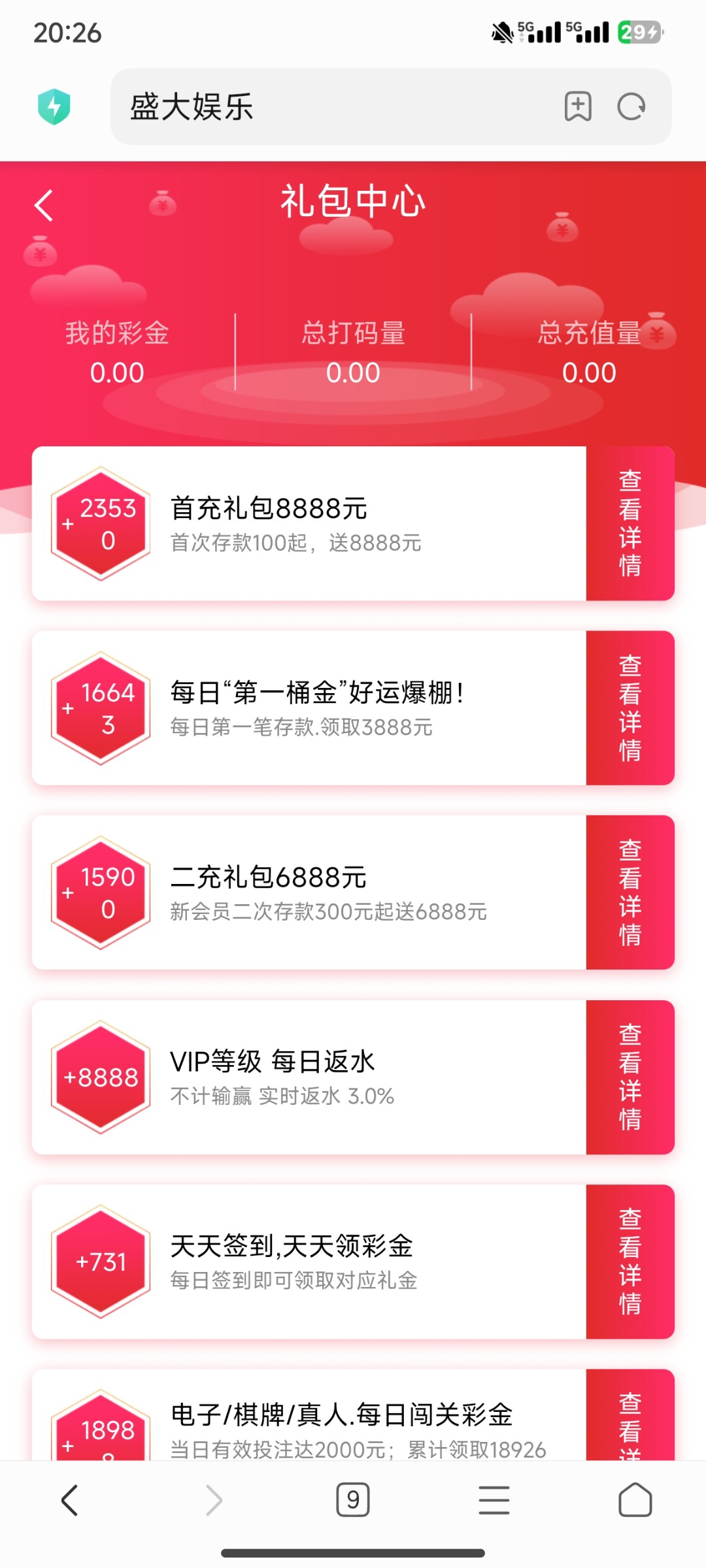The width and height of the screenshot is (706, 1568).
Task: Tap the address bar showing 盛大娱乐
Action: [x=294, y=107]
